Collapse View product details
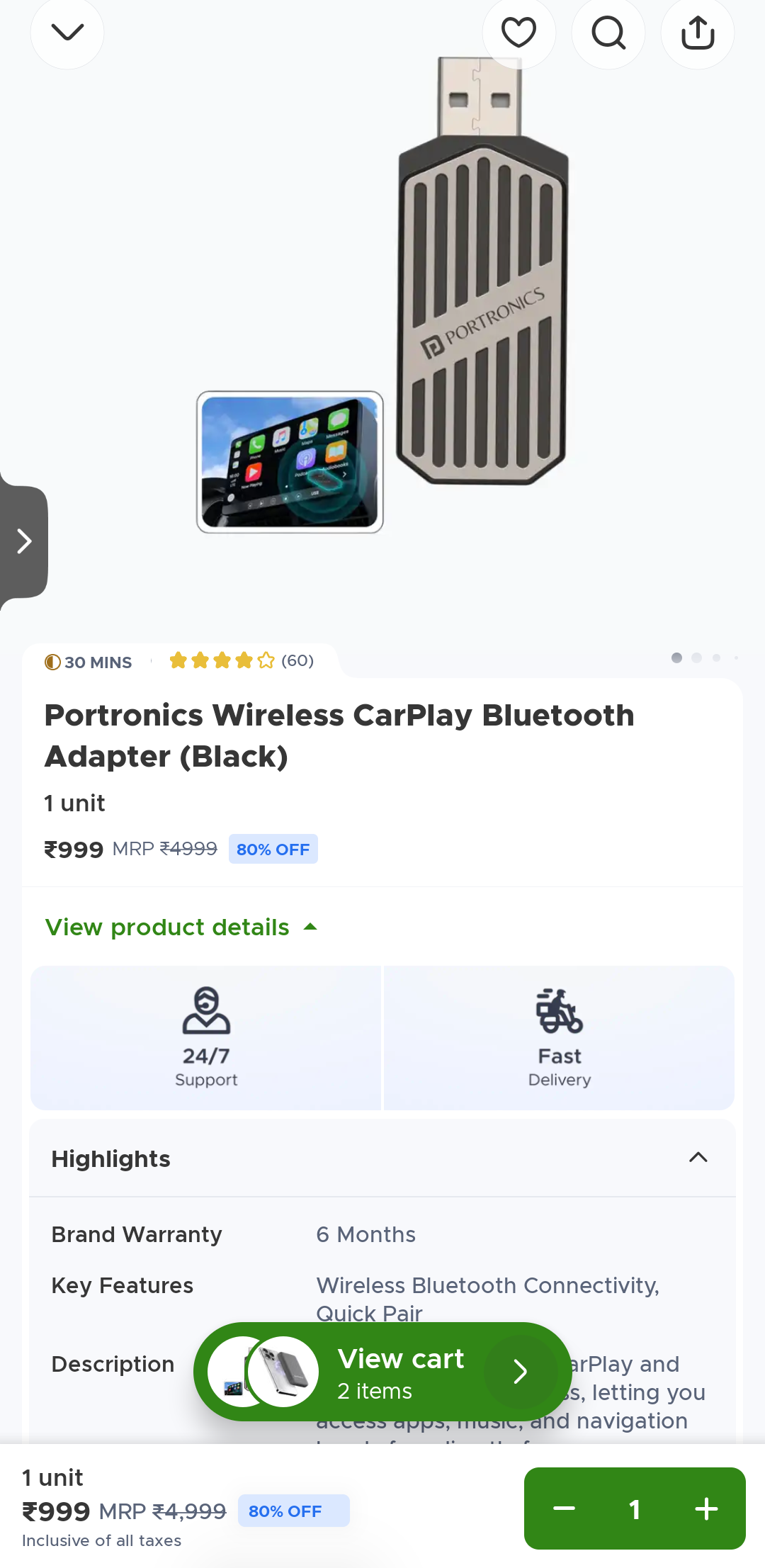 181,927
